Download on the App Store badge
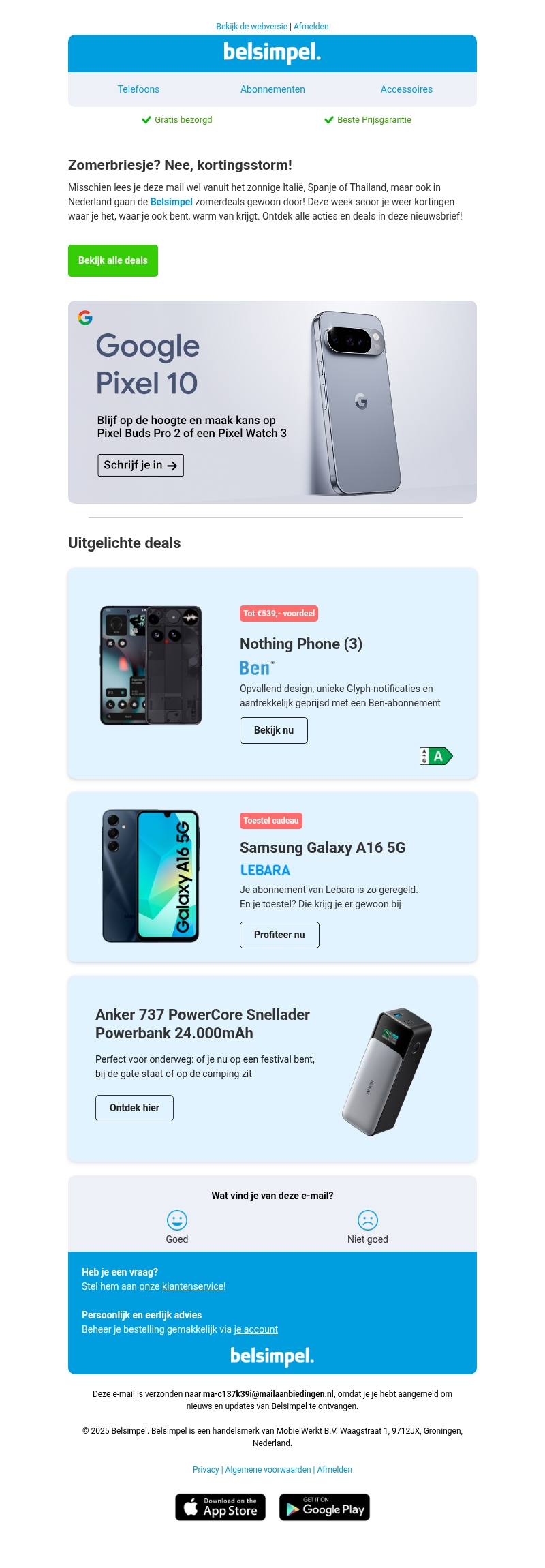This screenshot has height=1568, width=545. pos(220,1507)
